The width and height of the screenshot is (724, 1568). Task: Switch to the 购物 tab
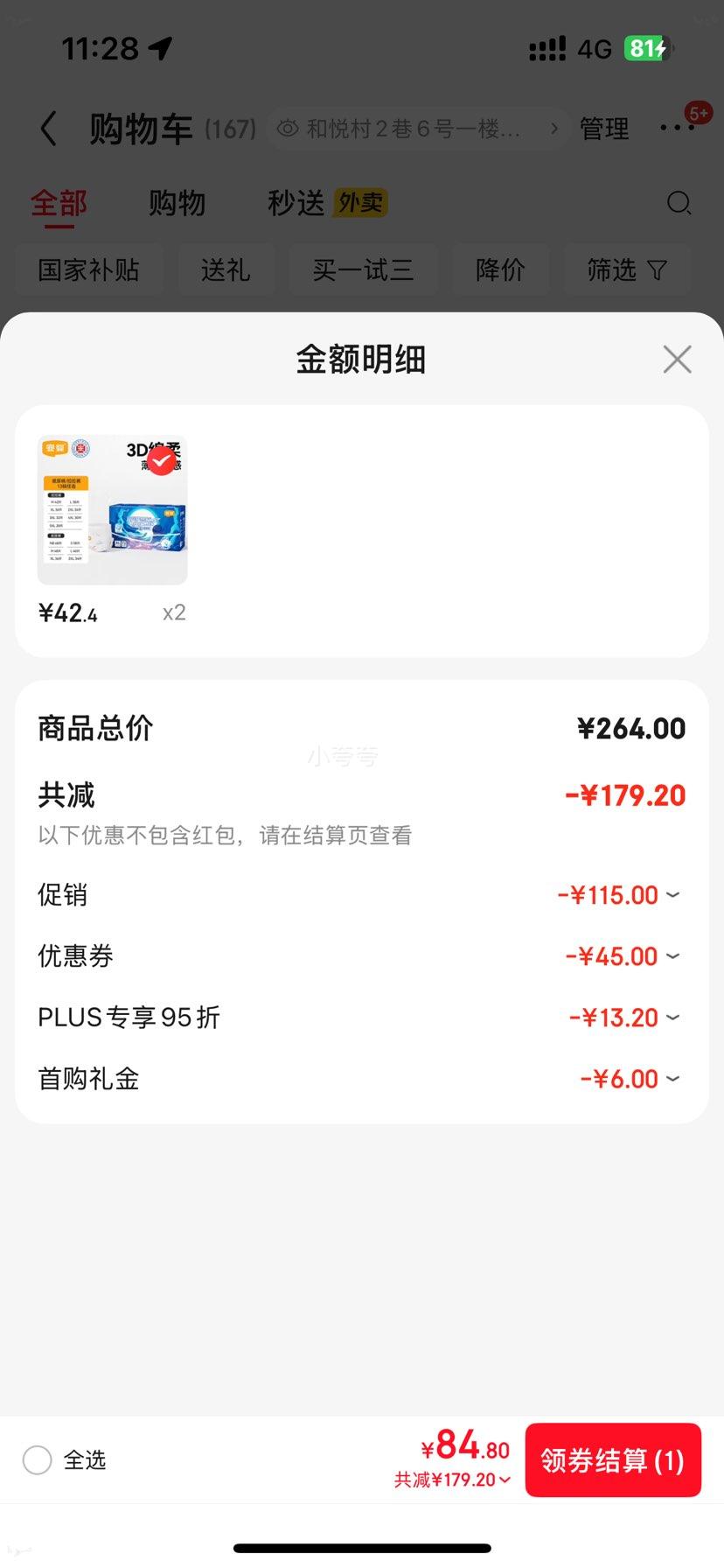(177, 202)
